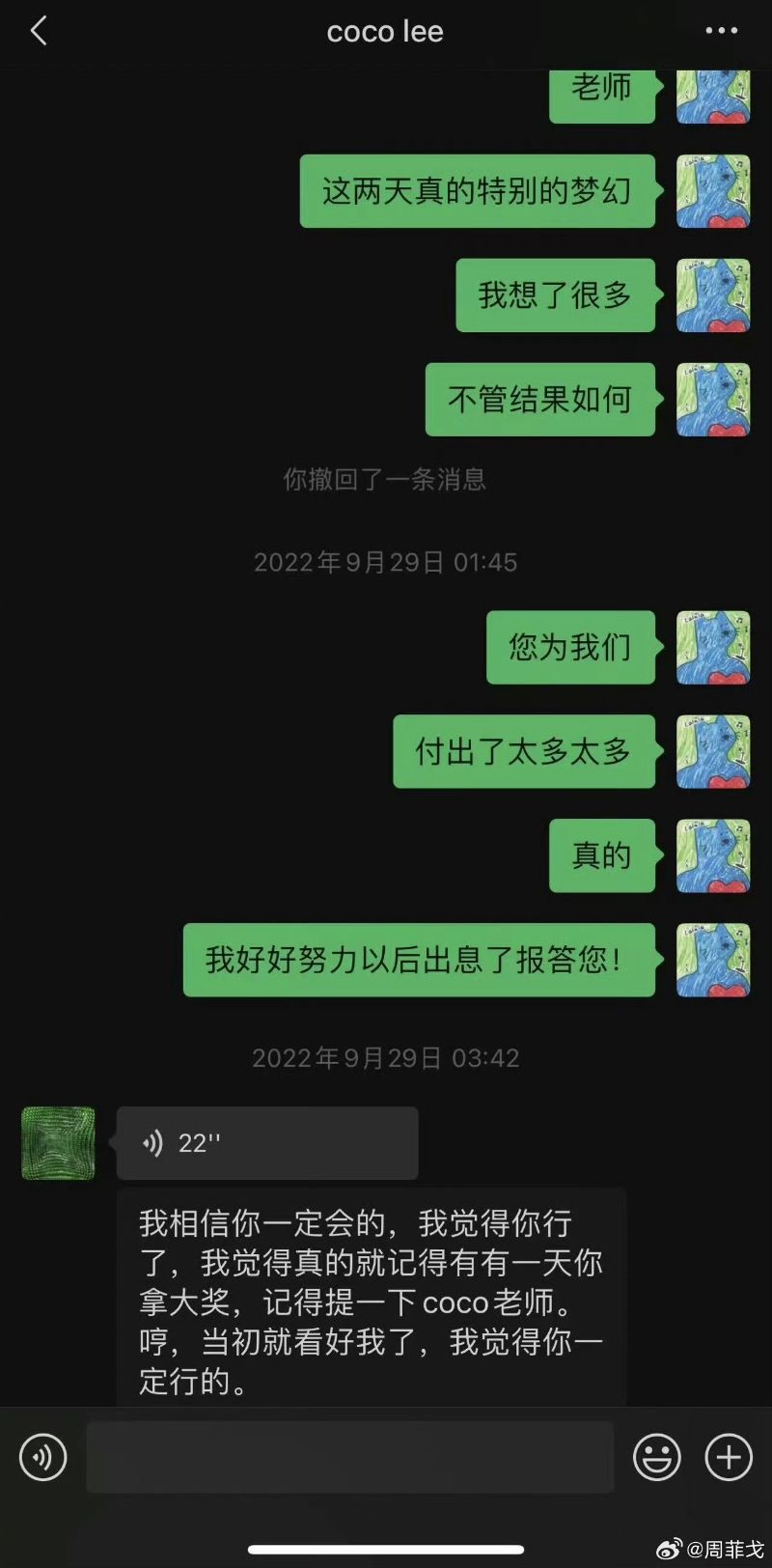Tap my avatar beside 这两天真的特别的梦幻
Screen dimensions: 772x1568
click(x=712, y=191)
